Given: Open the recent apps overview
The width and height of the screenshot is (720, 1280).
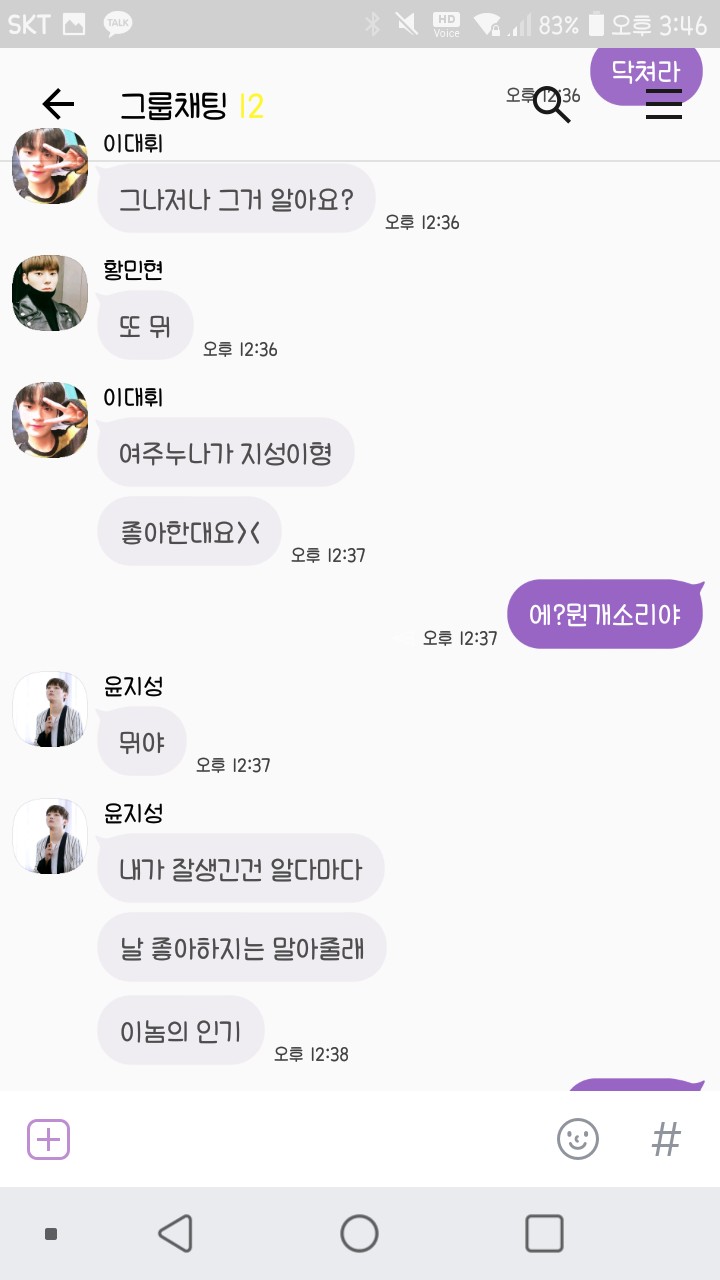Looking at the screenshot, I should (544, 1234).
